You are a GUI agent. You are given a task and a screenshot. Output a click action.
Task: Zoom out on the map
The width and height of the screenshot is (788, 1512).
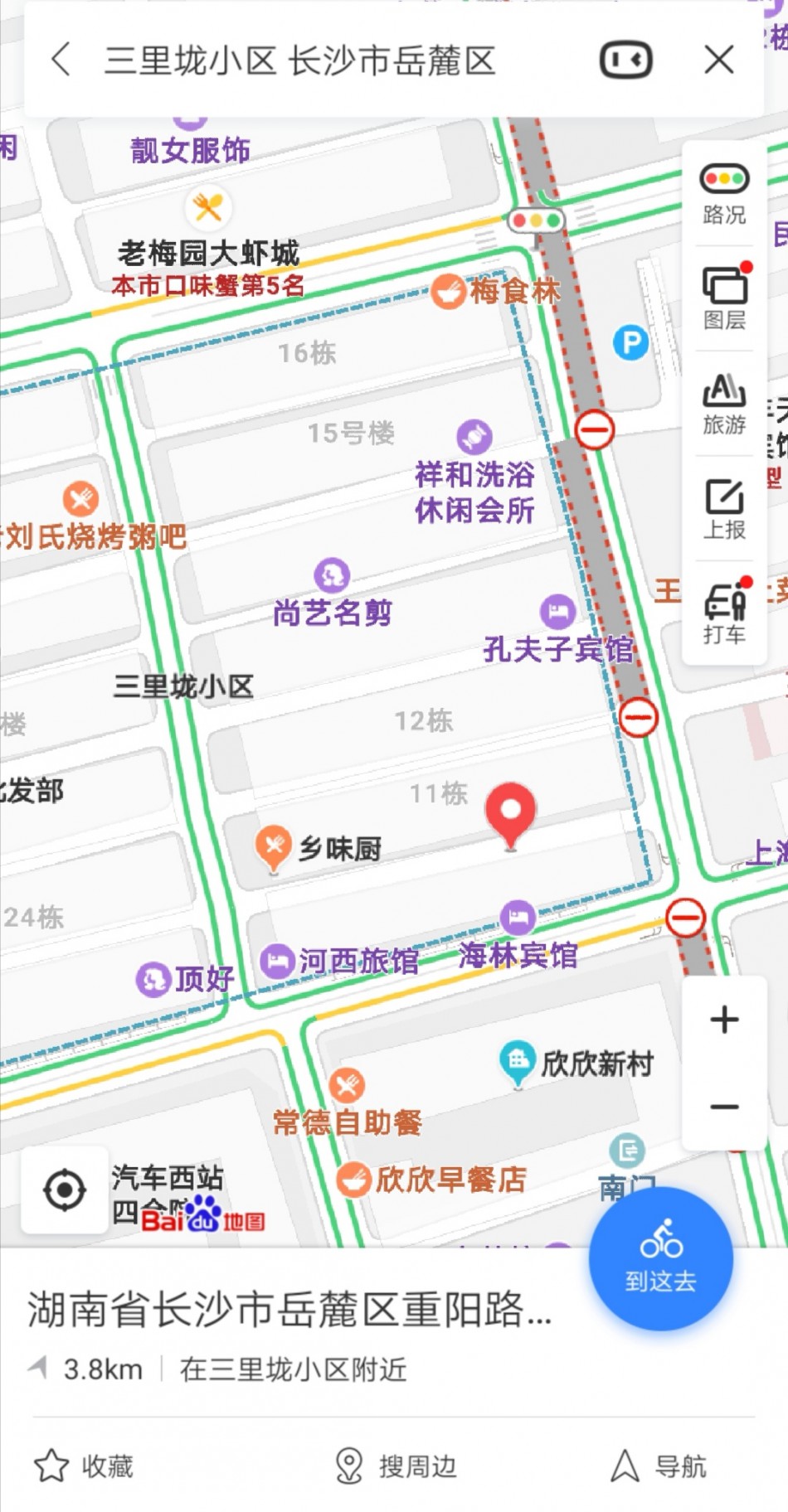click(x=724, y=1107)
